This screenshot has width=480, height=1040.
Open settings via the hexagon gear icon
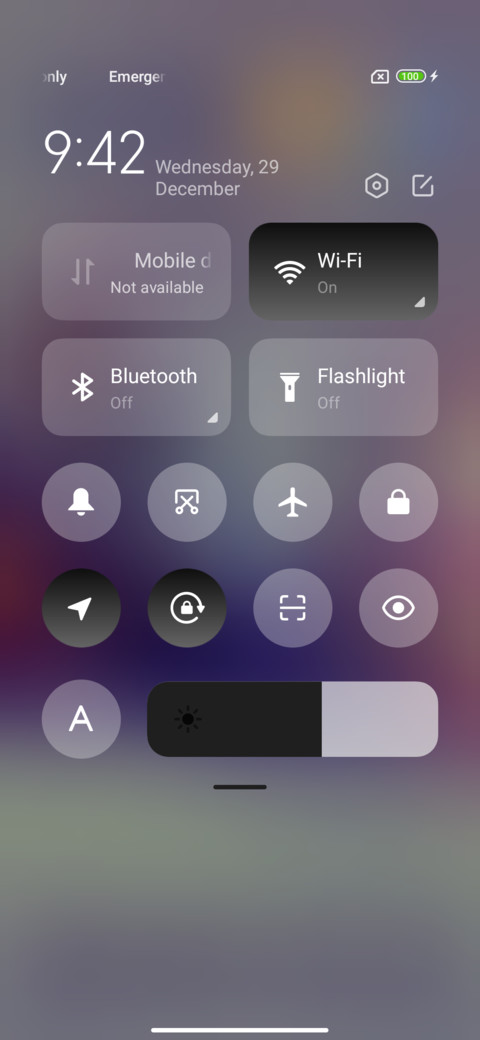pyautogui.click(x=377, y=186)
